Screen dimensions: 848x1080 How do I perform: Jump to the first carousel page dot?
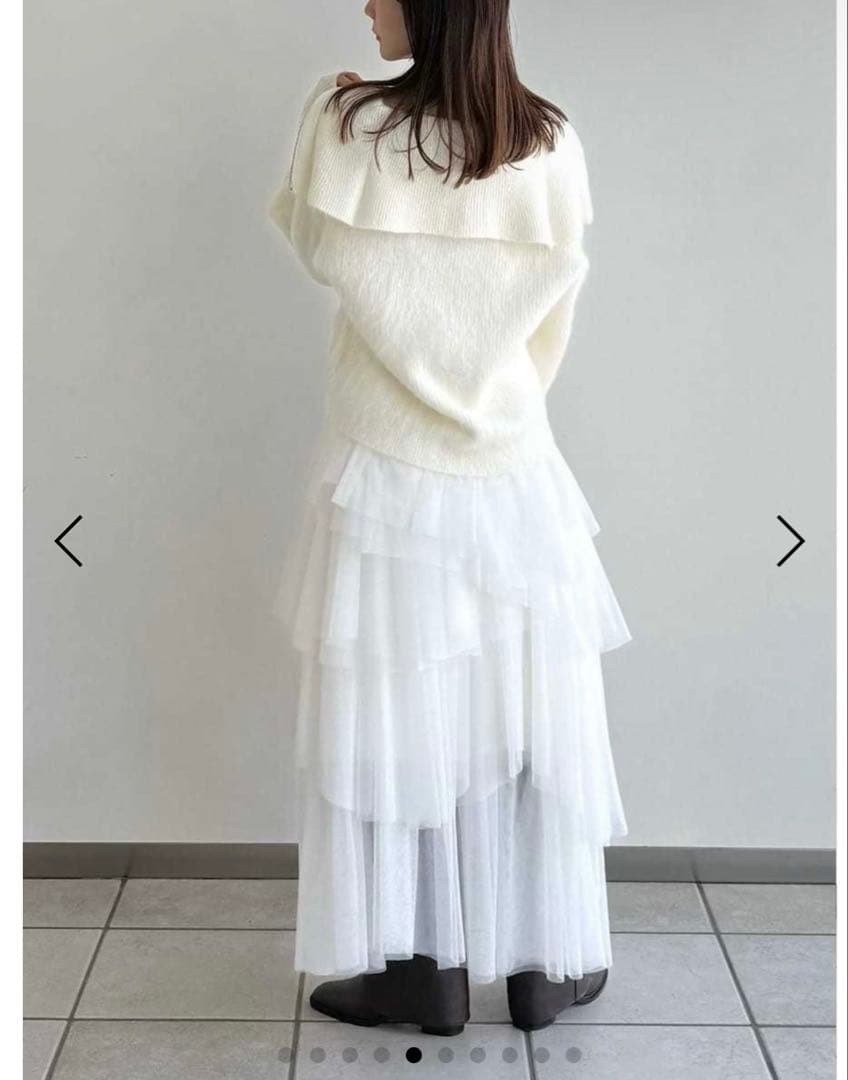286,1054
